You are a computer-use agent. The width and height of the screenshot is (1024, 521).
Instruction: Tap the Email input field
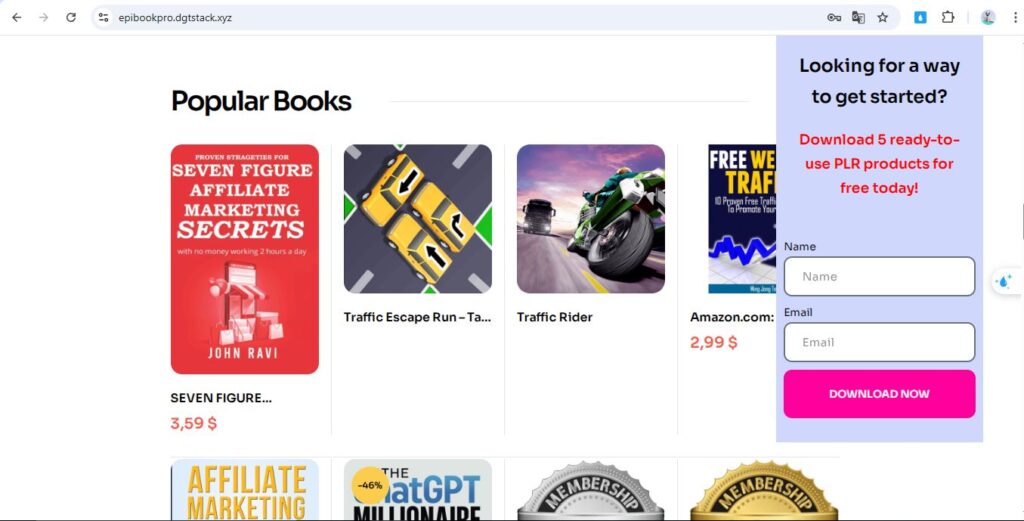coord(879,342)
